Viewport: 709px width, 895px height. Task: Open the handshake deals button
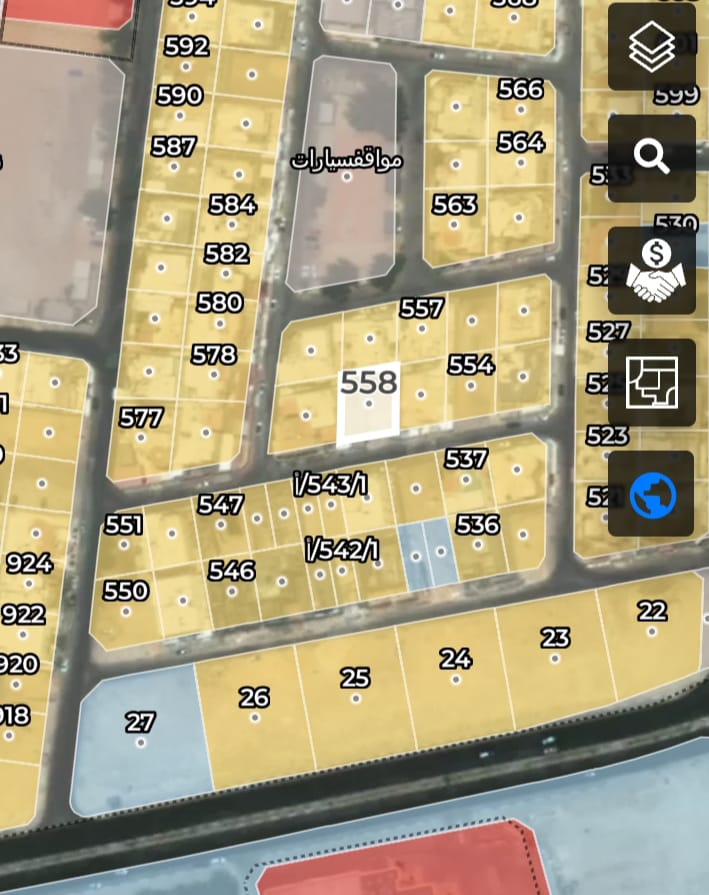pyautogui.click(x=651, y=270)
